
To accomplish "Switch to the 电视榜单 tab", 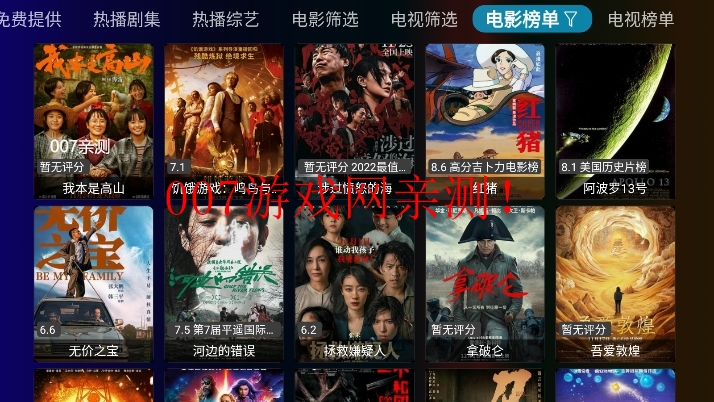I will tap(641, 19).
